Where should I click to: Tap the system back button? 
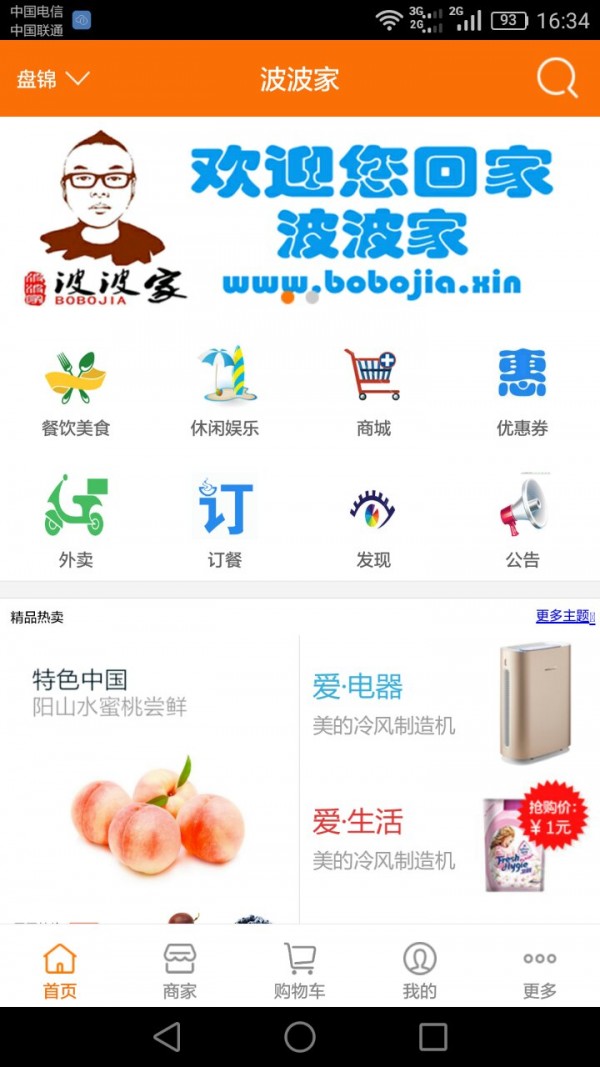point(167,1037)
